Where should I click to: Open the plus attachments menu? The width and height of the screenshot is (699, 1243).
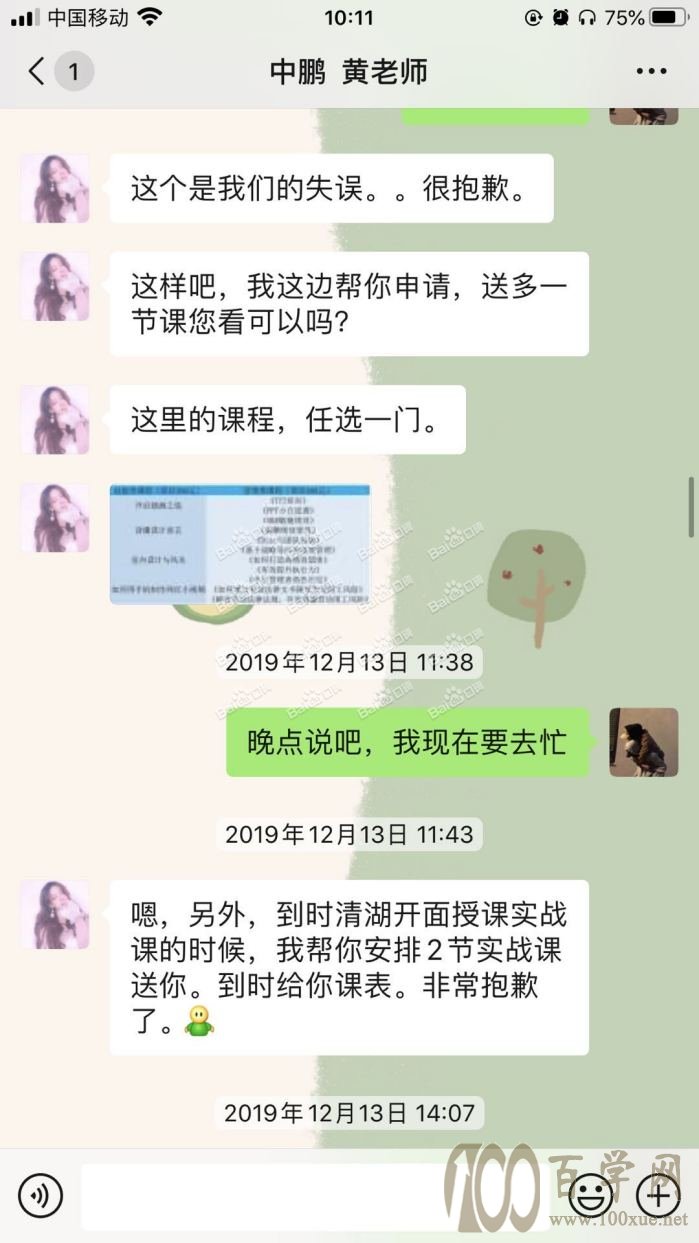coord(658,1195)
